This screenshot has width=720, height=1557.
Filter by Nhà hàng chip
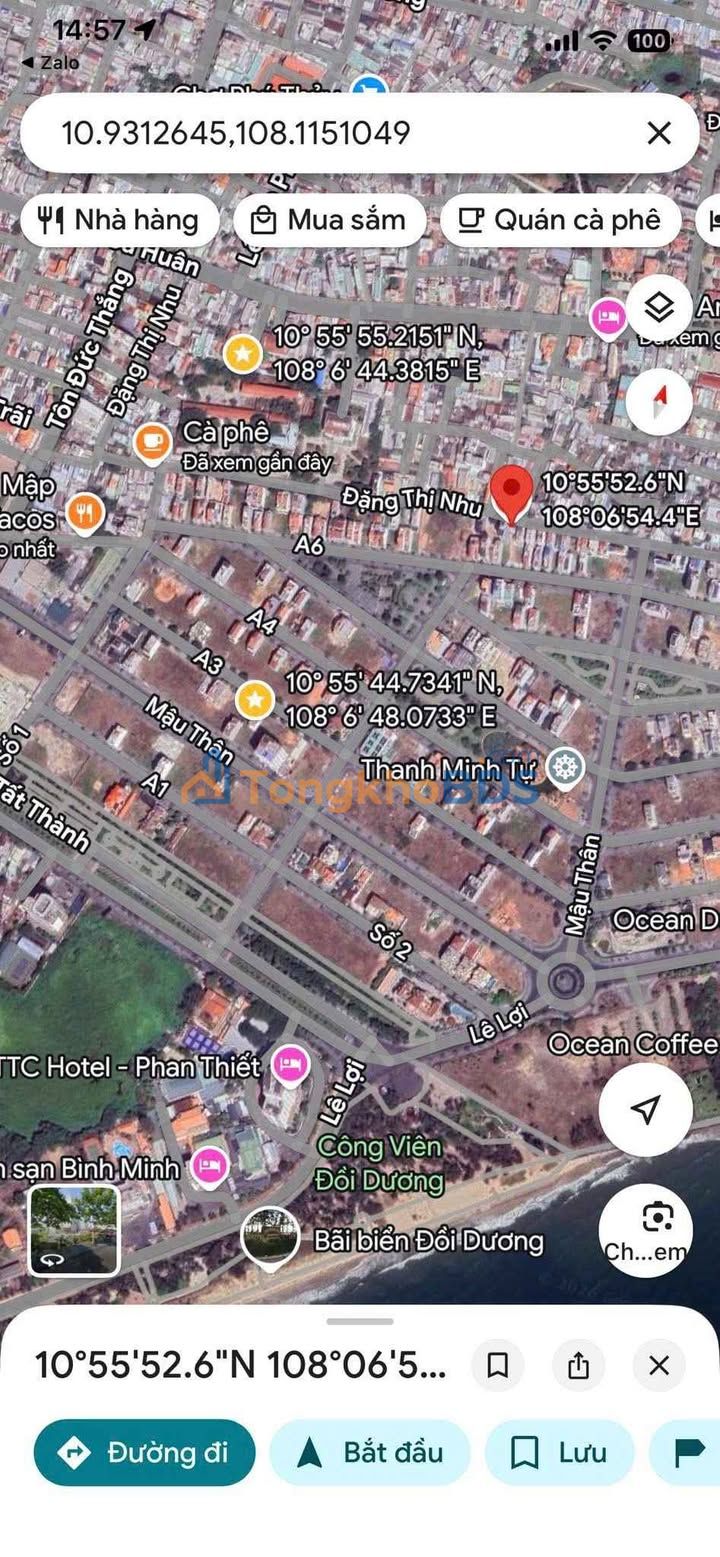pyautogui.click(x=119, y=220)
